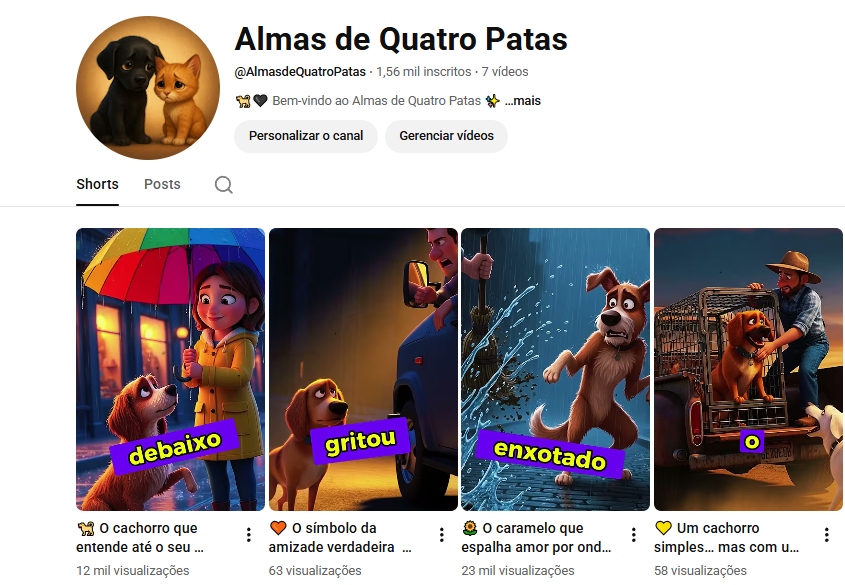Open the 'enxotado' caramelo short

(555, 369)
